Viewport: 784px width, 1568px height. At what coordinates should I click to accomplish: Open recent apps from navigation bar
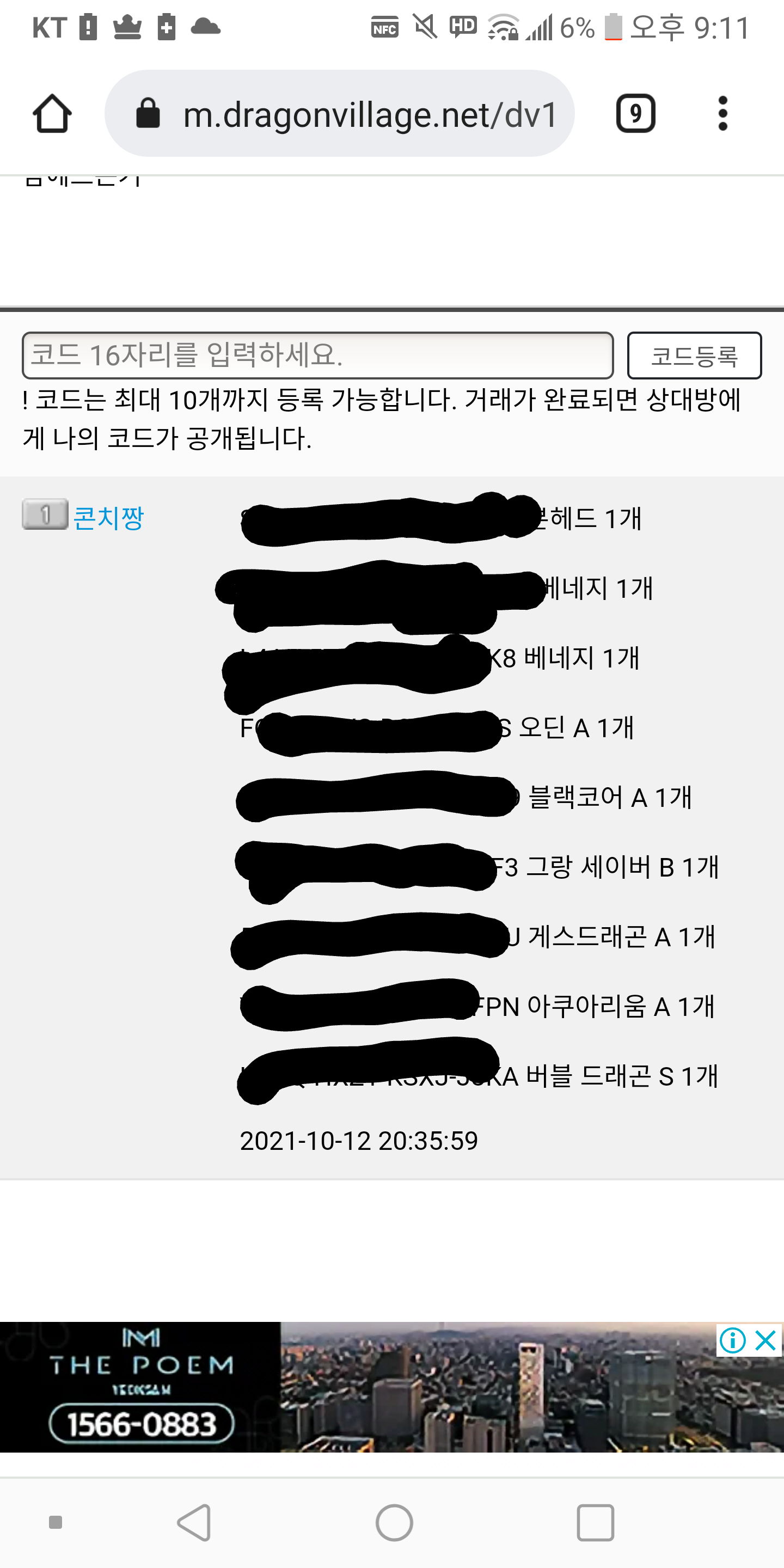(595, 1523)
